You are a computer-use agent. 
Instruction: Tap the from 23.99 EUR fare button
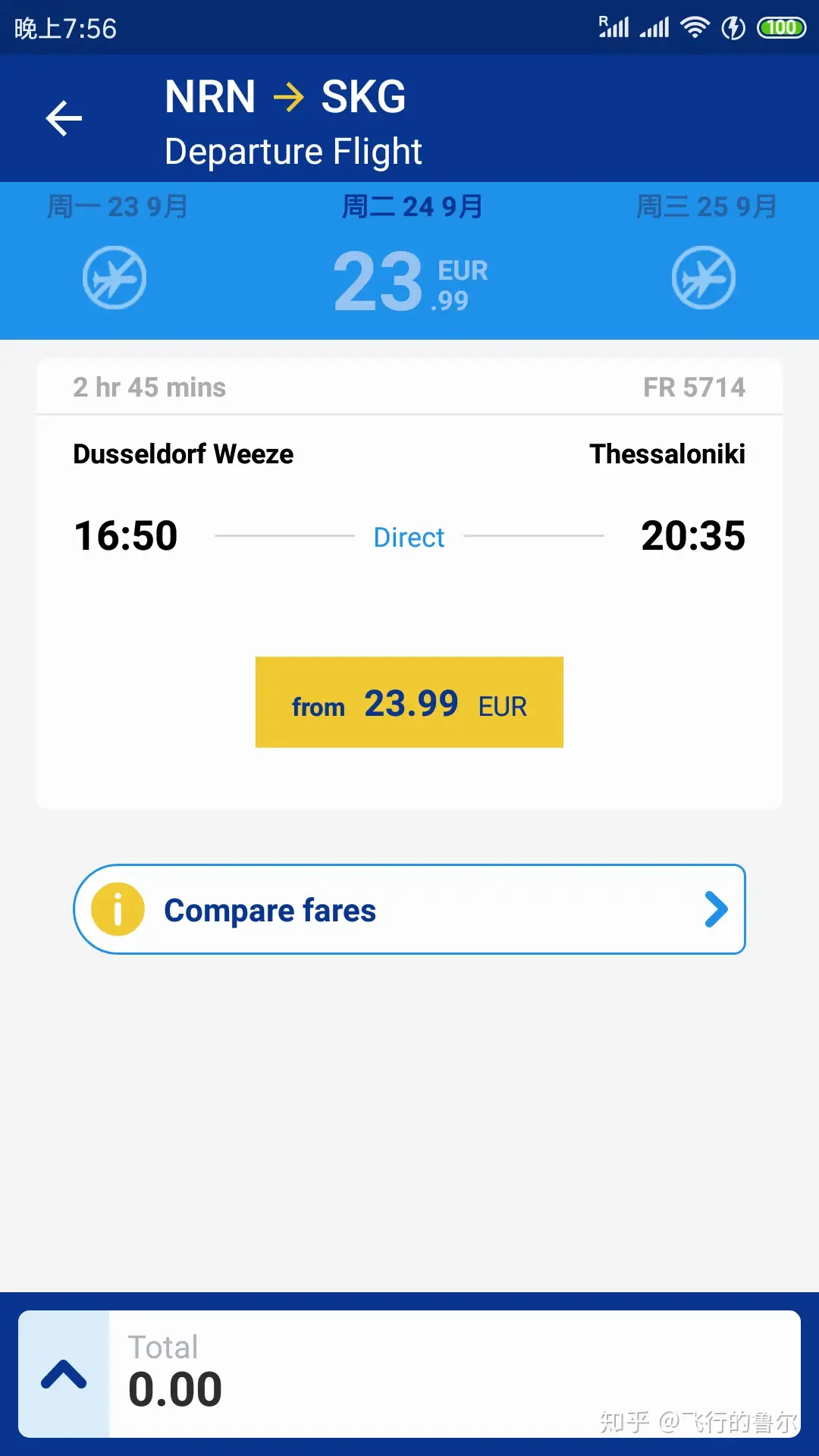[409, 702]
